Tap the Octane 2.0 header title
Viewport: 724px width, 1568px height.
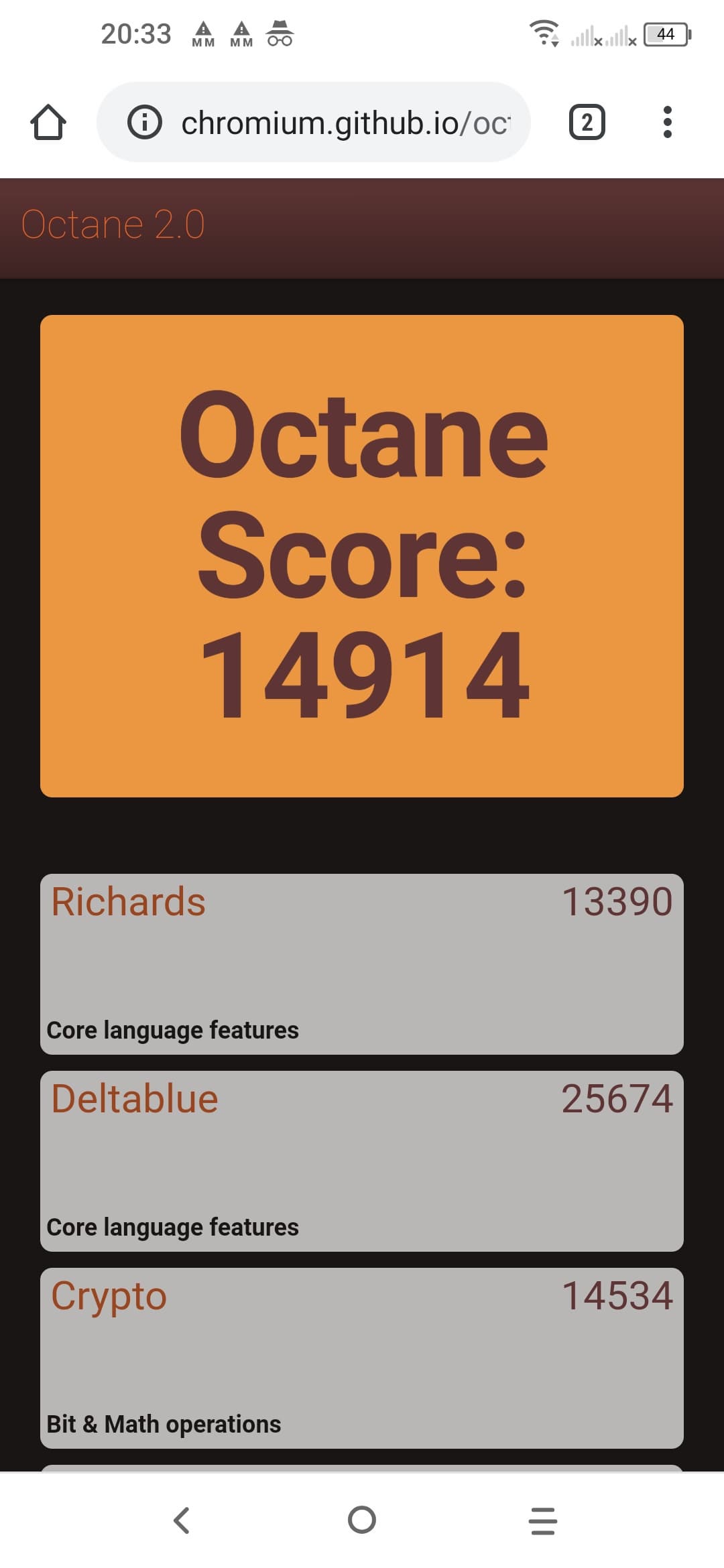pyautogui.click(x=113, y=224)
